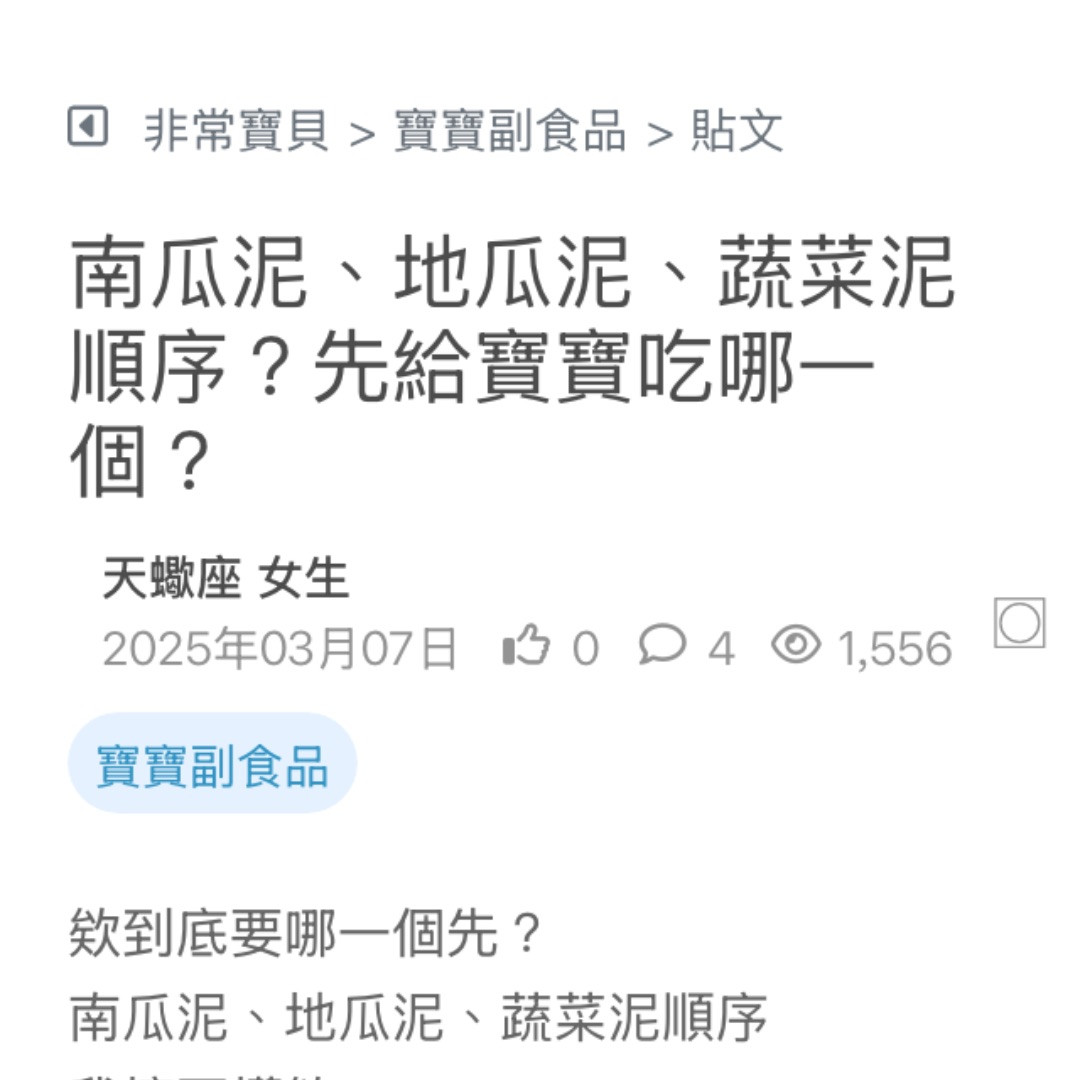Open author 天蠍座 女生 profile

pos(226,579)
